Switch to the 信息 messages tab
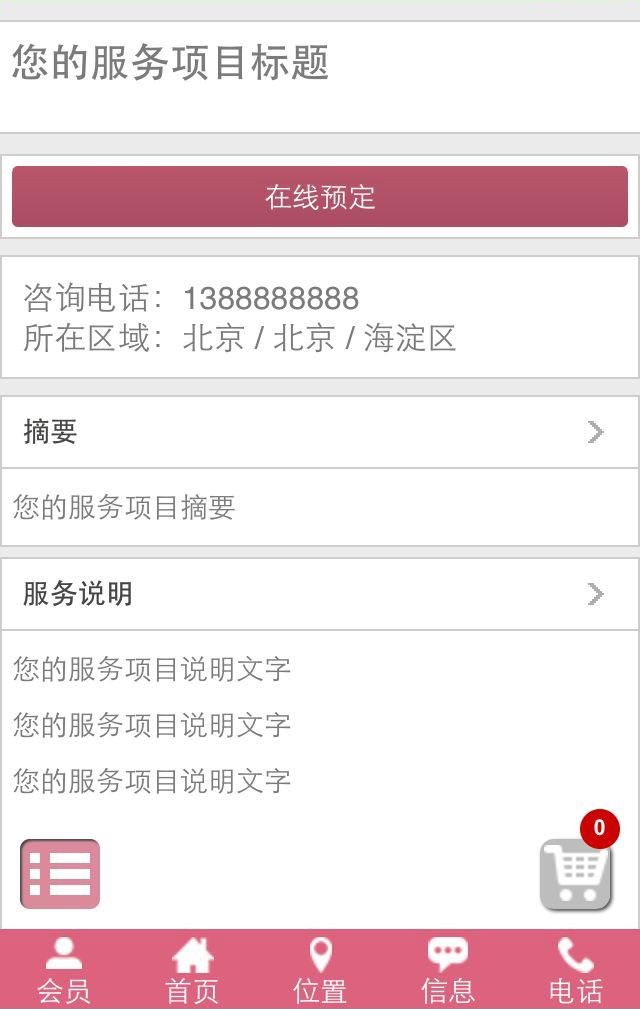Screen dimensions: 640x1009 [x=447, y=970]
